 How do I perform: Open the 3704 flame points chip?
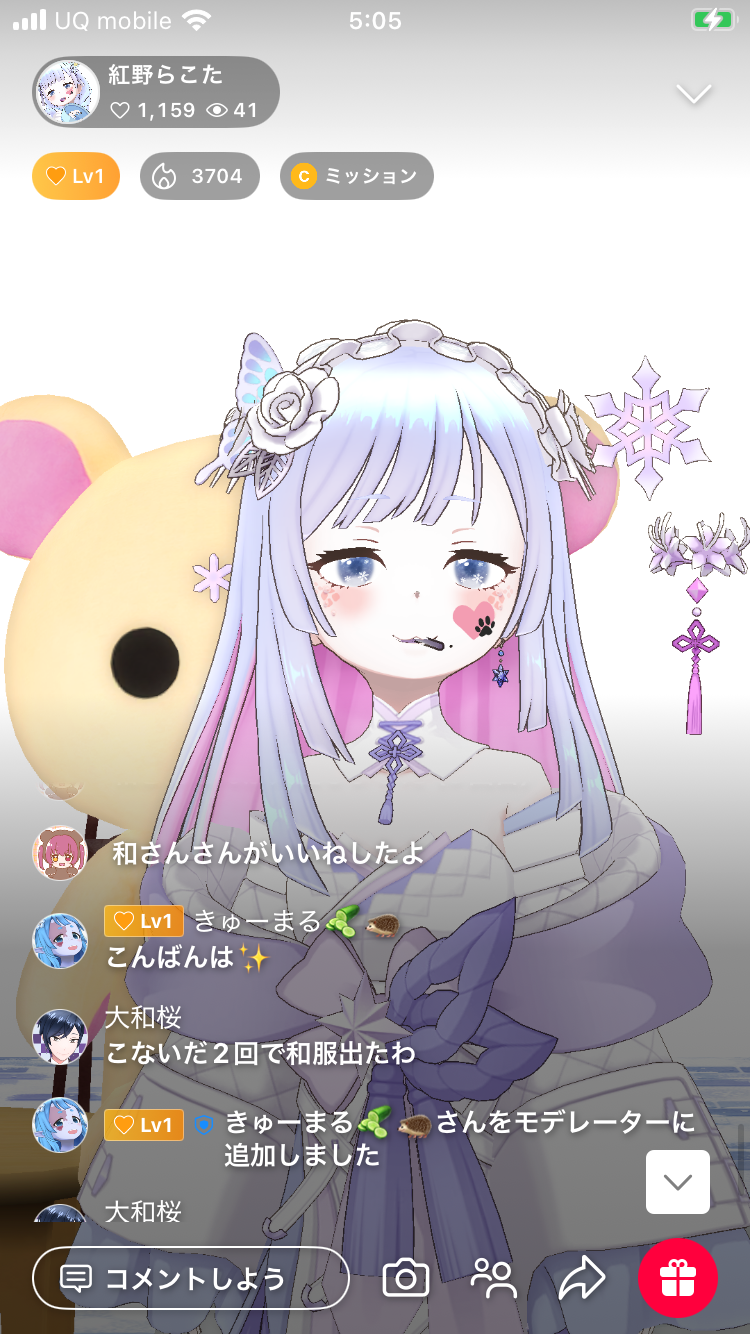tap(199, 177)
